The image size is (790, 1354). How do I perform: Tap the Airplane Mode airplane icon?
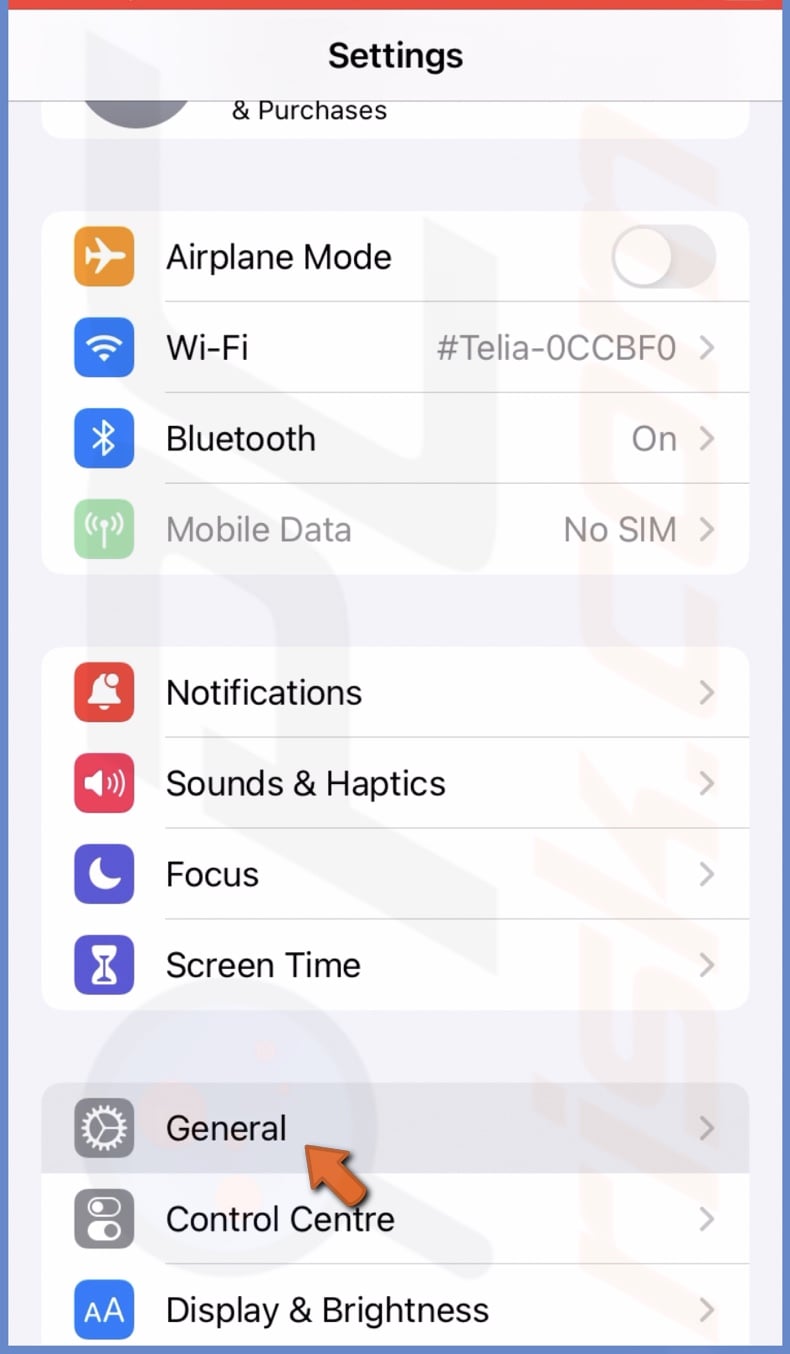[x=103, y=257]
